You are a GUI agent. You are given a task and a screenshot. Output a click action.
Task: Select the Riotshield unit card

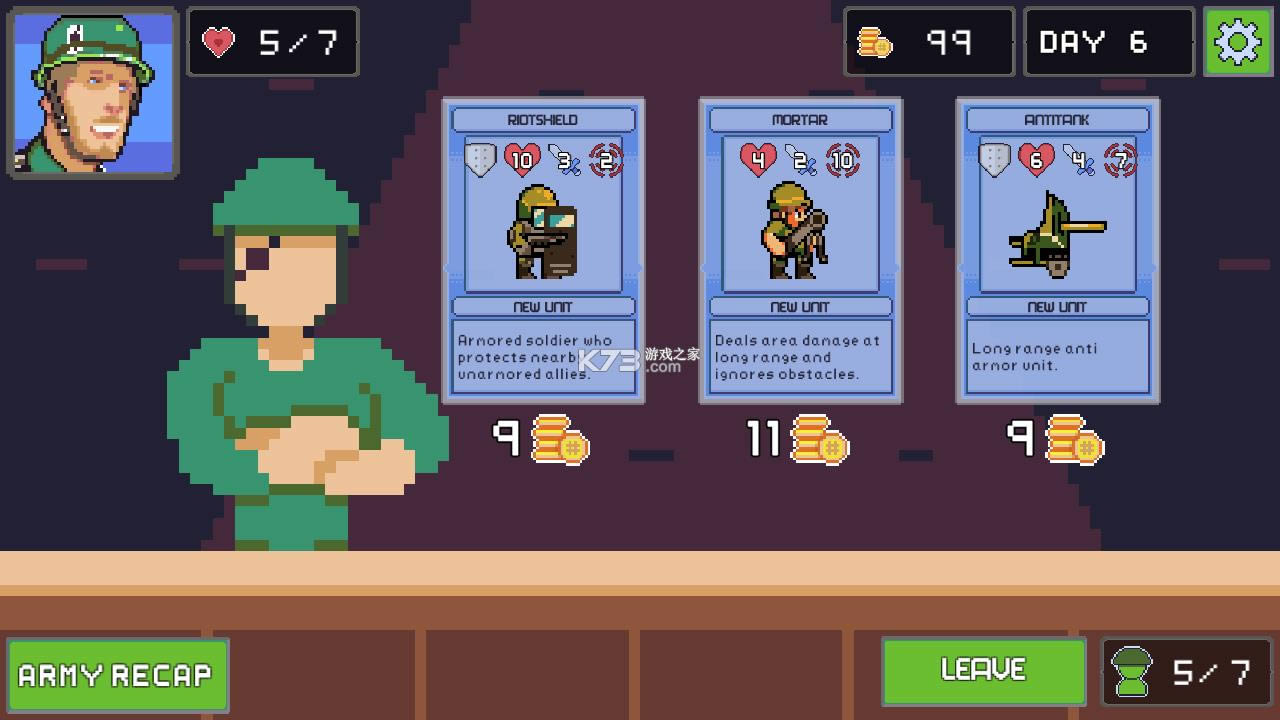click(543, 250)
